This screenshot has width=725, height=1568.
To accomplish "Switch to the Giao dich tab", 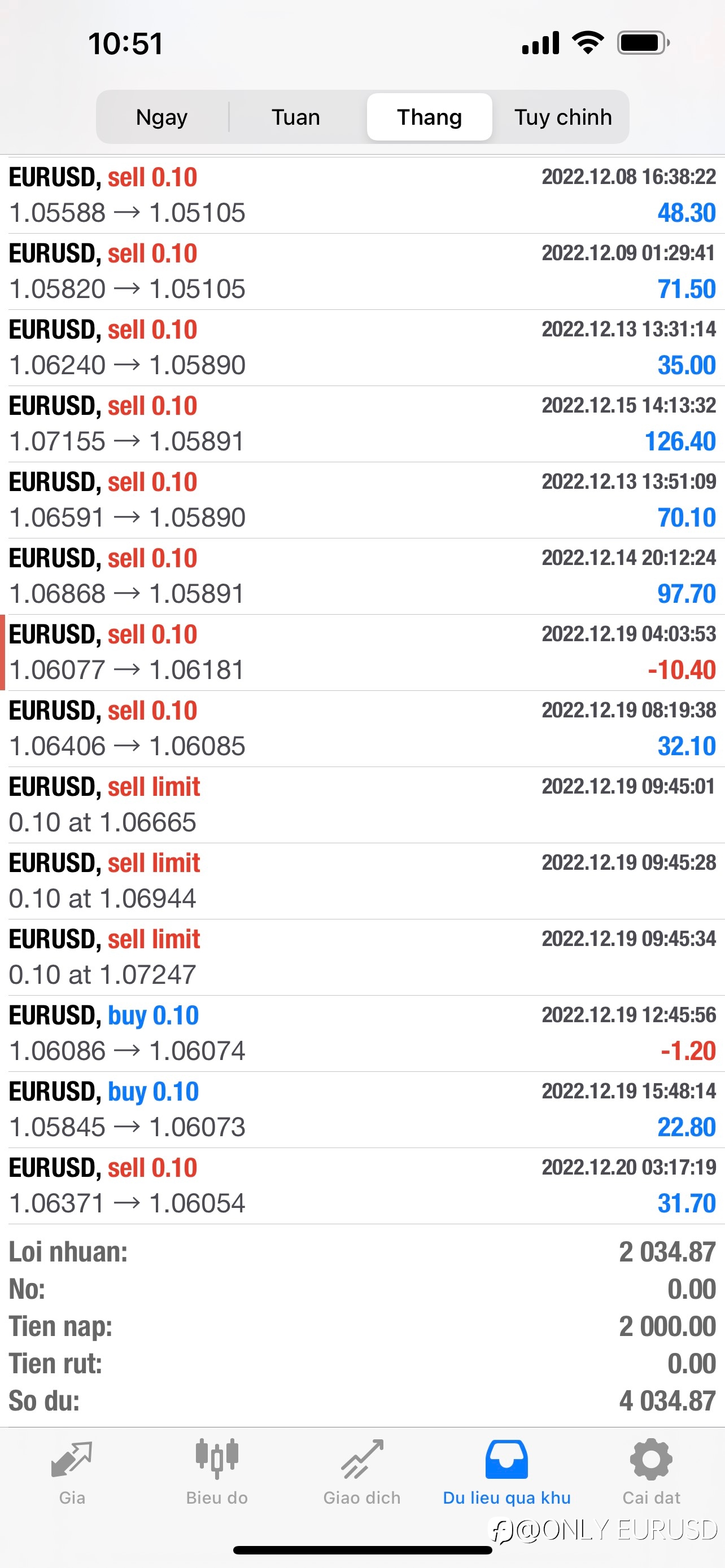I will 362,1472.
